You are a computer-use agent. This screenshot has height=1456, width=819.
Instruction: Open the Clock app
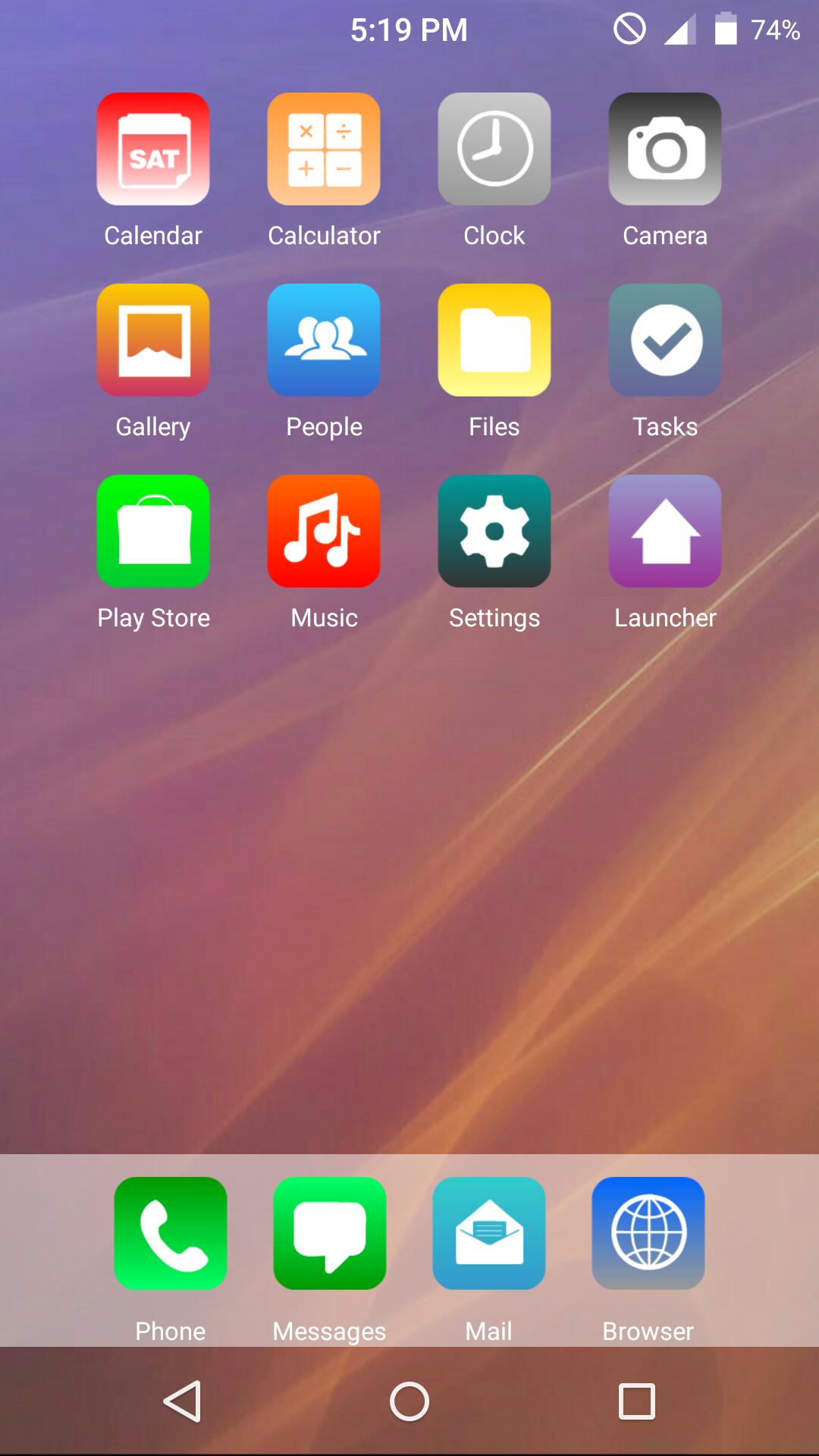(494, 149)
